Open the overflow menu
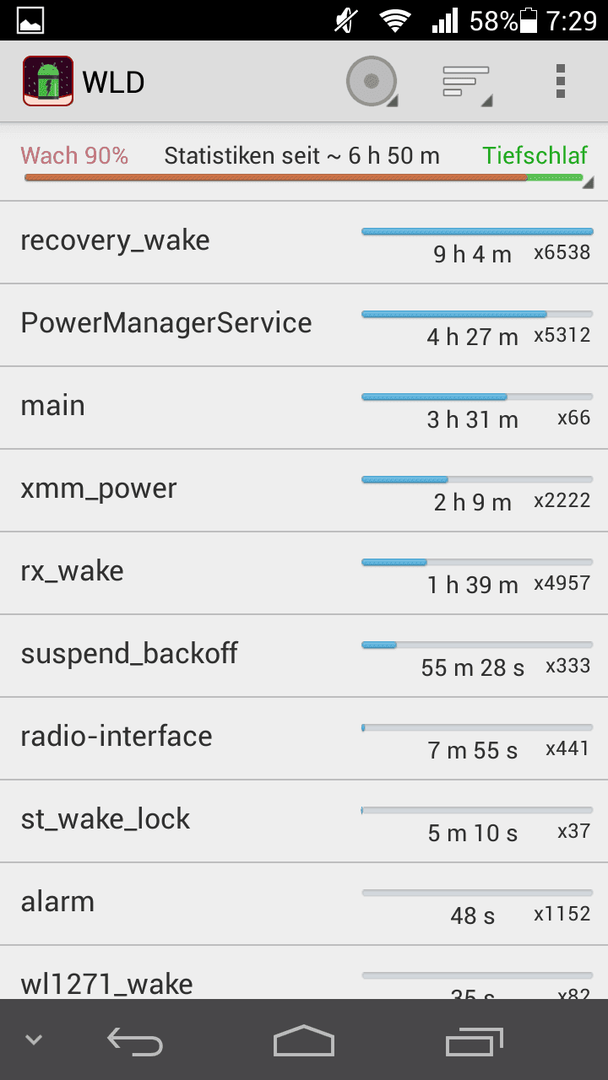This screenshot has width=608, height=1080. point(560,81)
